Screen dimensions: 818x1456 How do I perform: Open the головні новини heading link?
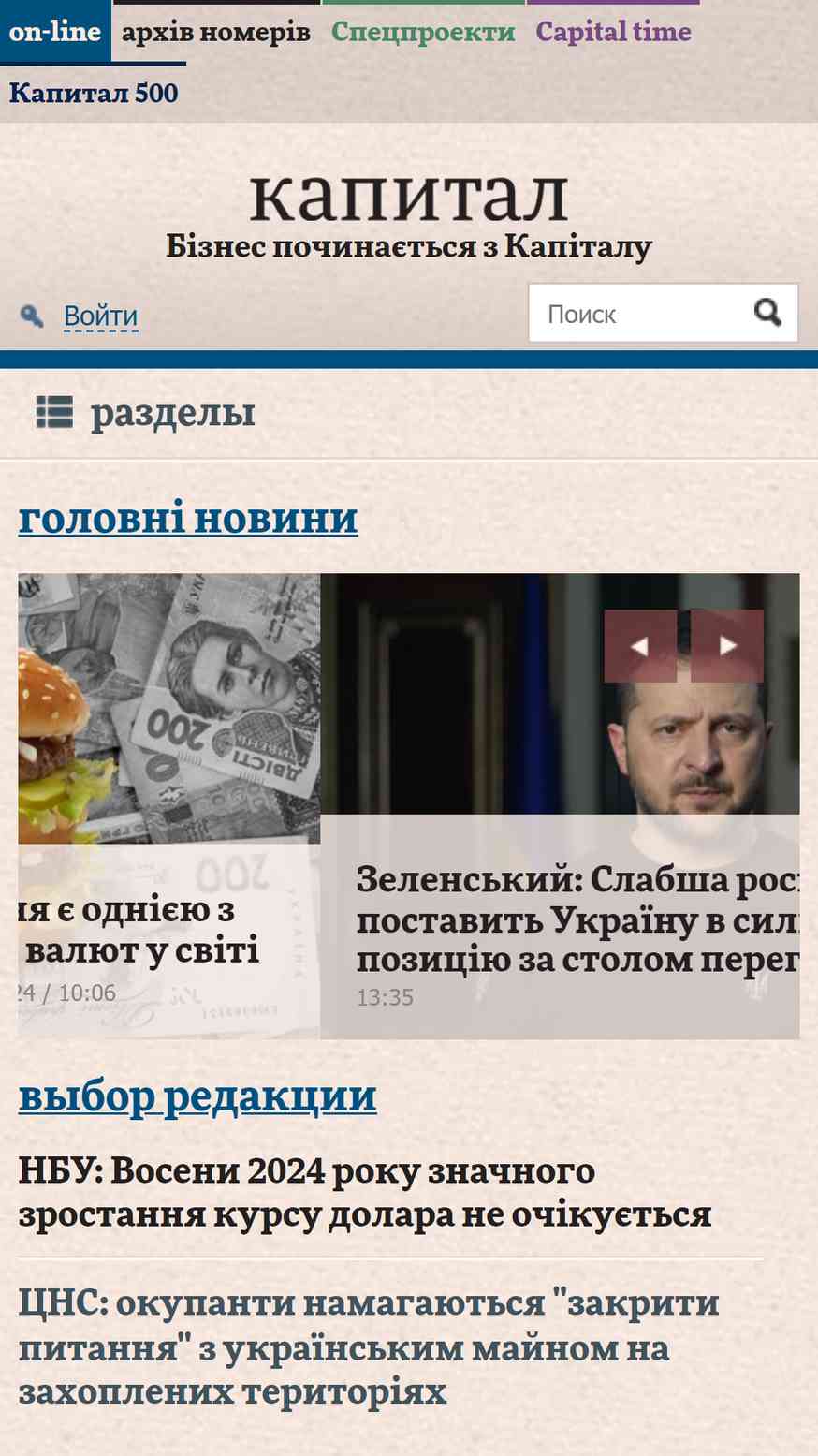point(188,518)
